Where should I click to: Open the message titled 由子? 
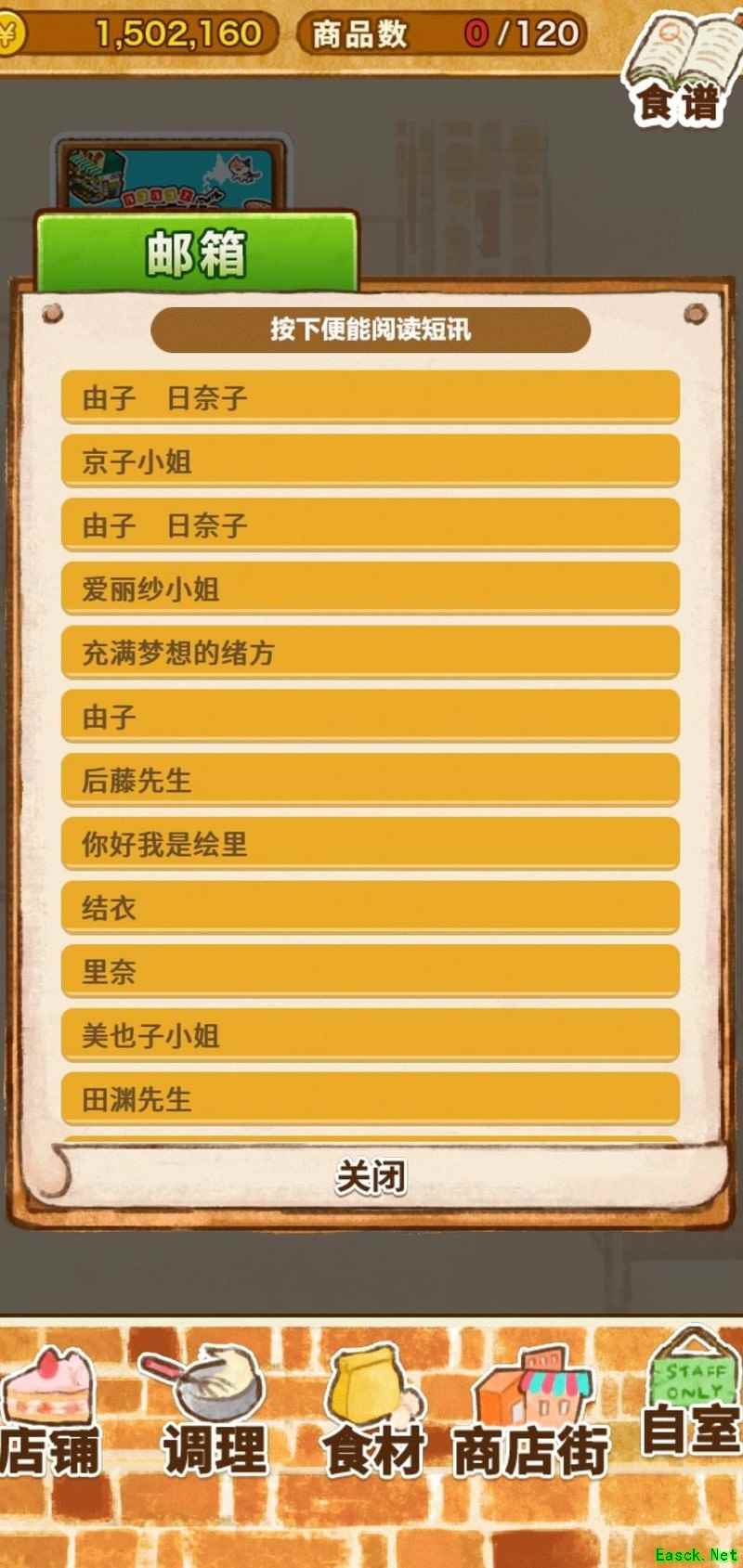[370, 716]
